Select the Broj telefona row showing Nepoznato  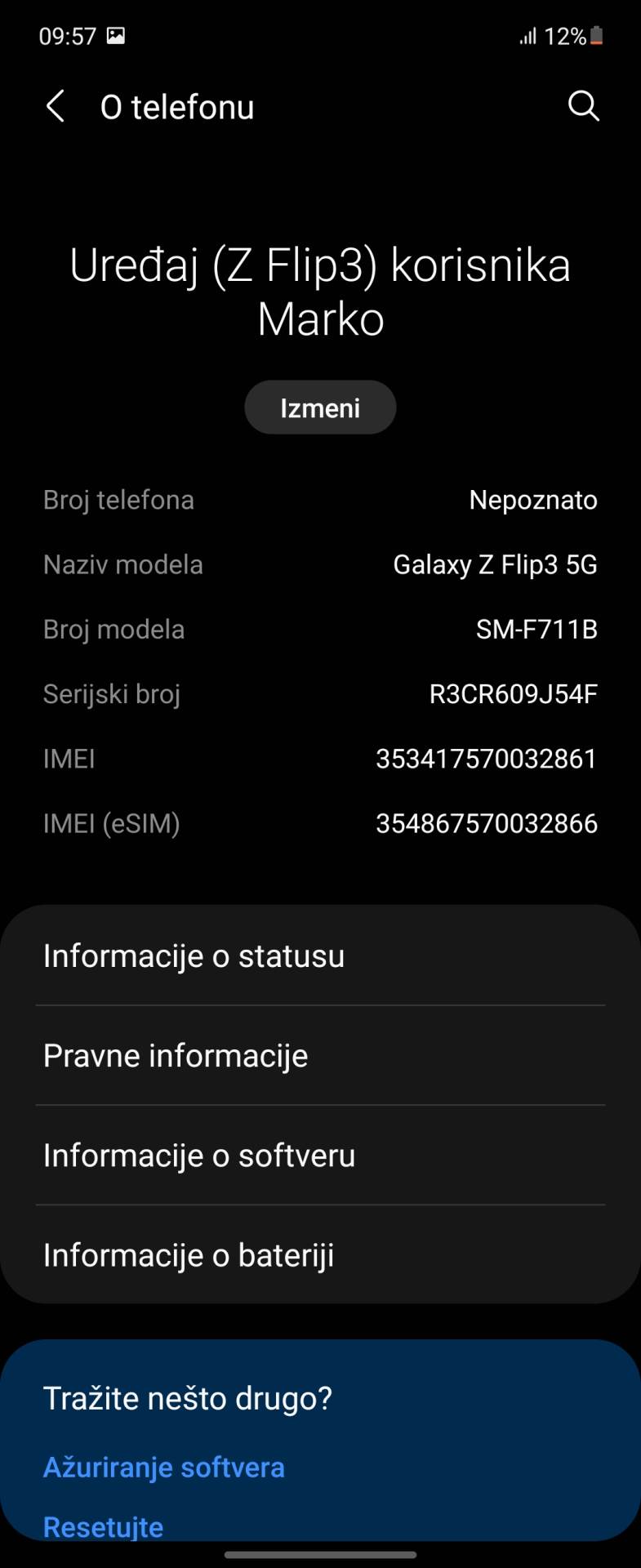[x=320, y=500]
